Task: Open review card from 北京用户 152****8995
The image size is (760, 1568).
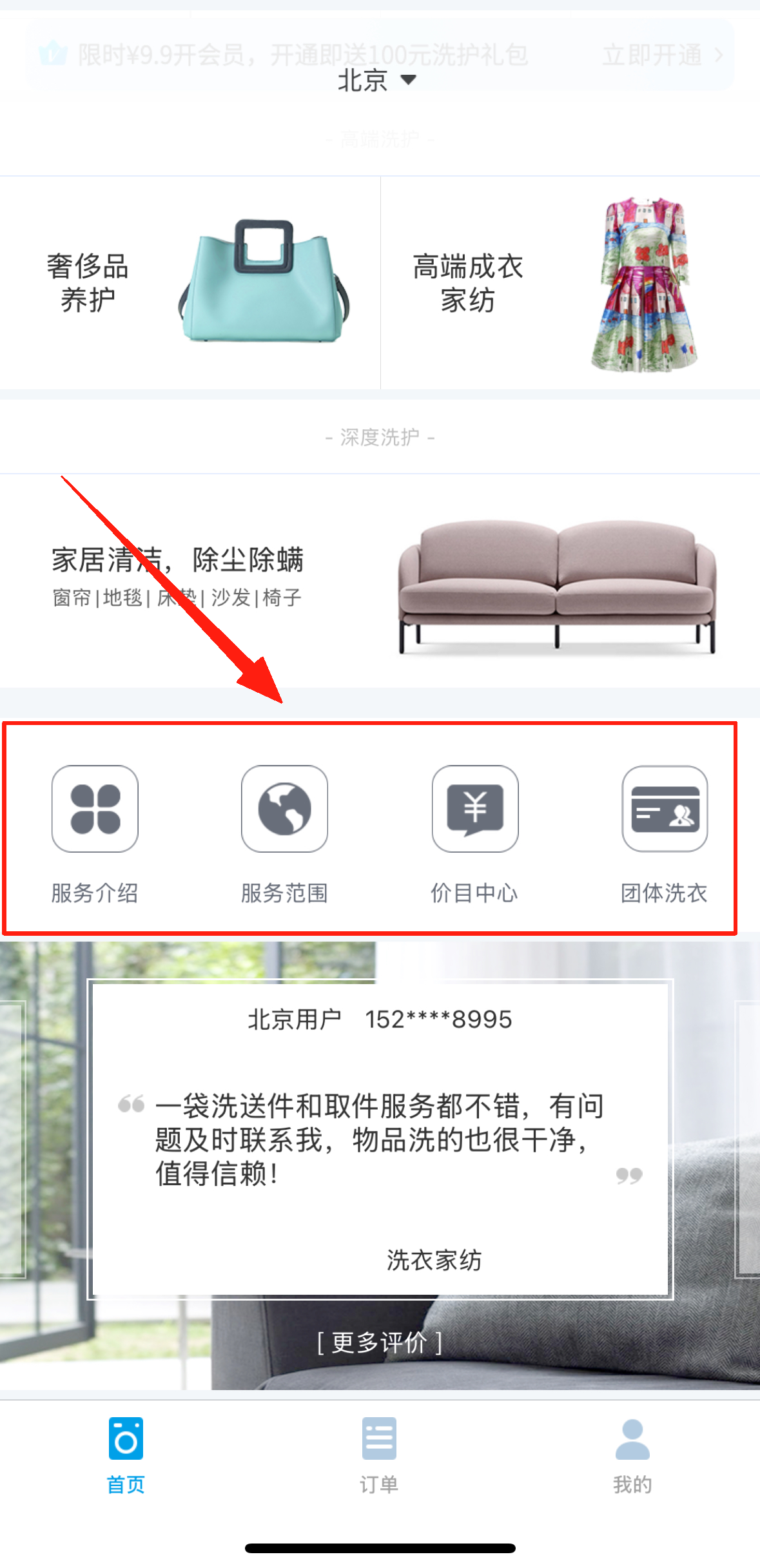Action: (x=380, y=1139)
